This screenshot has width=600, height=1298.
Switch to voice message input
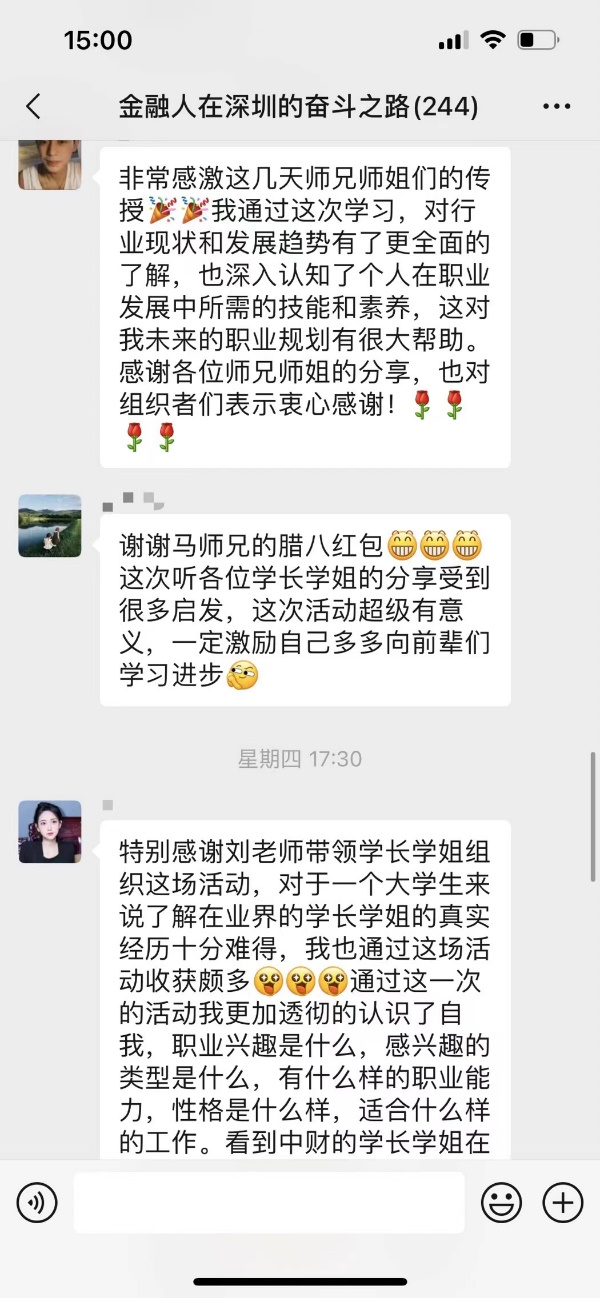point(37,1202)
